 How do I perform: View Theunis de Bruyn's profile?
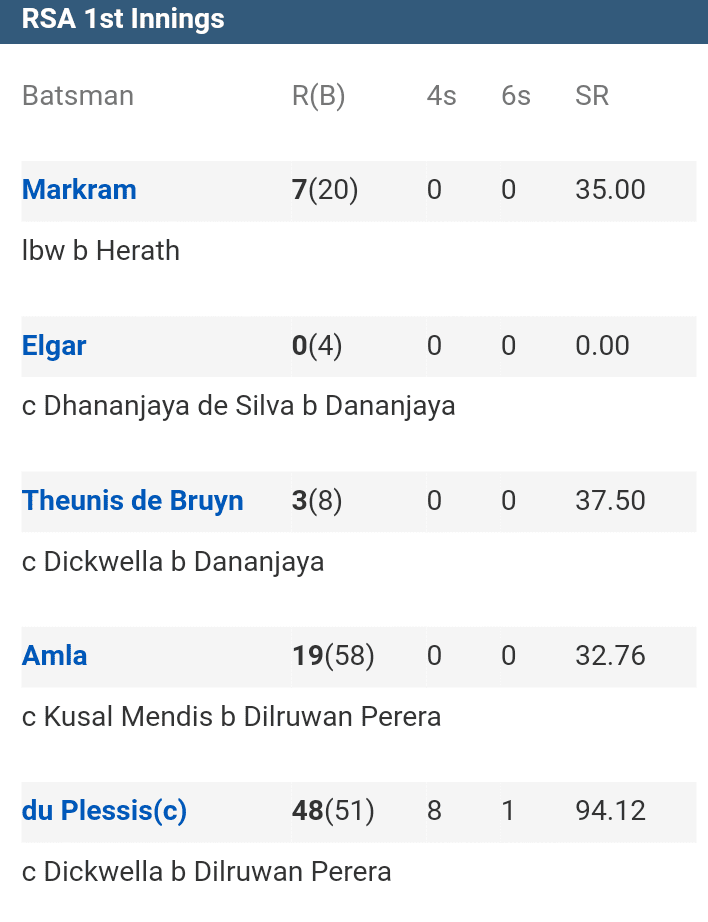point(133,501)
